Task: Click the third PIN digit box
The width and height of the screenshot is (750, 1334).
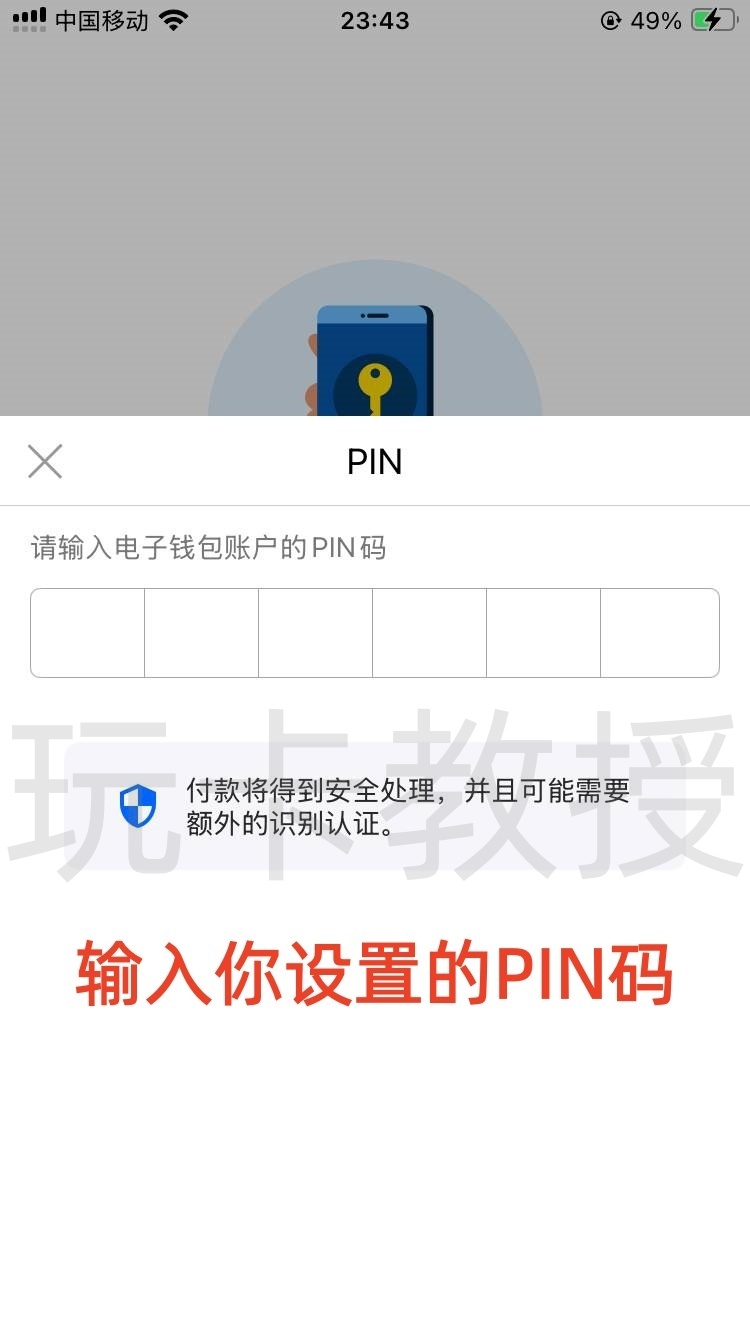Action: pyautogui.click(x=316, y=632)
